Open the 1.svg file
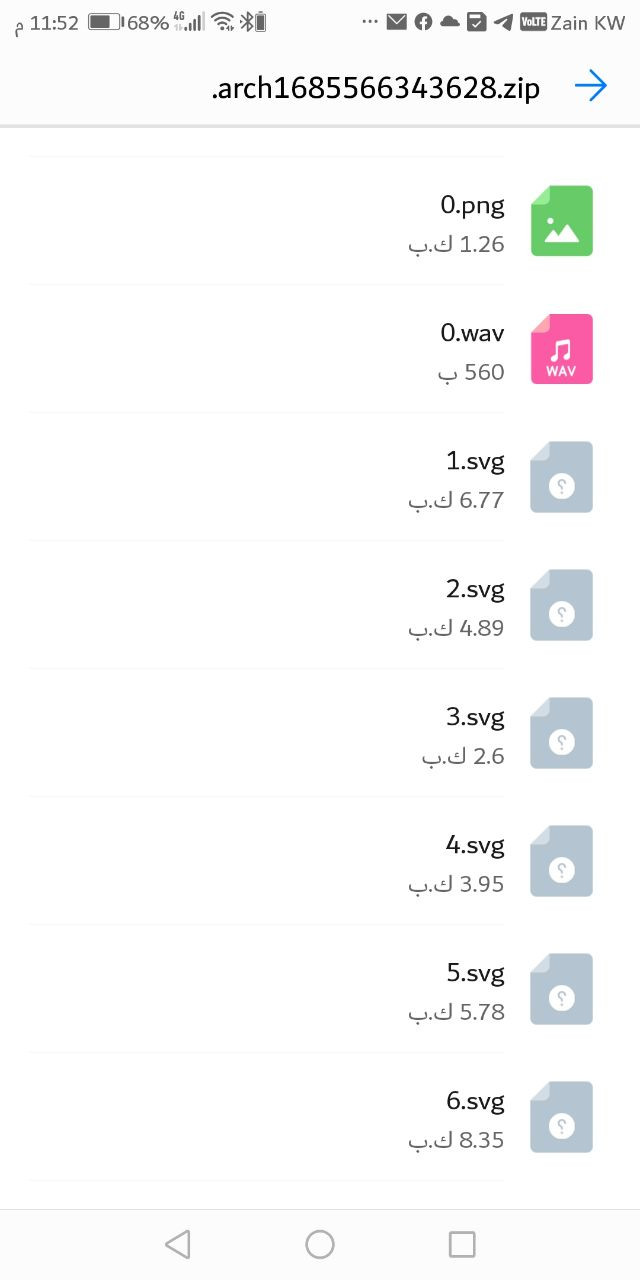640x1280 pixels. [320, 477]
